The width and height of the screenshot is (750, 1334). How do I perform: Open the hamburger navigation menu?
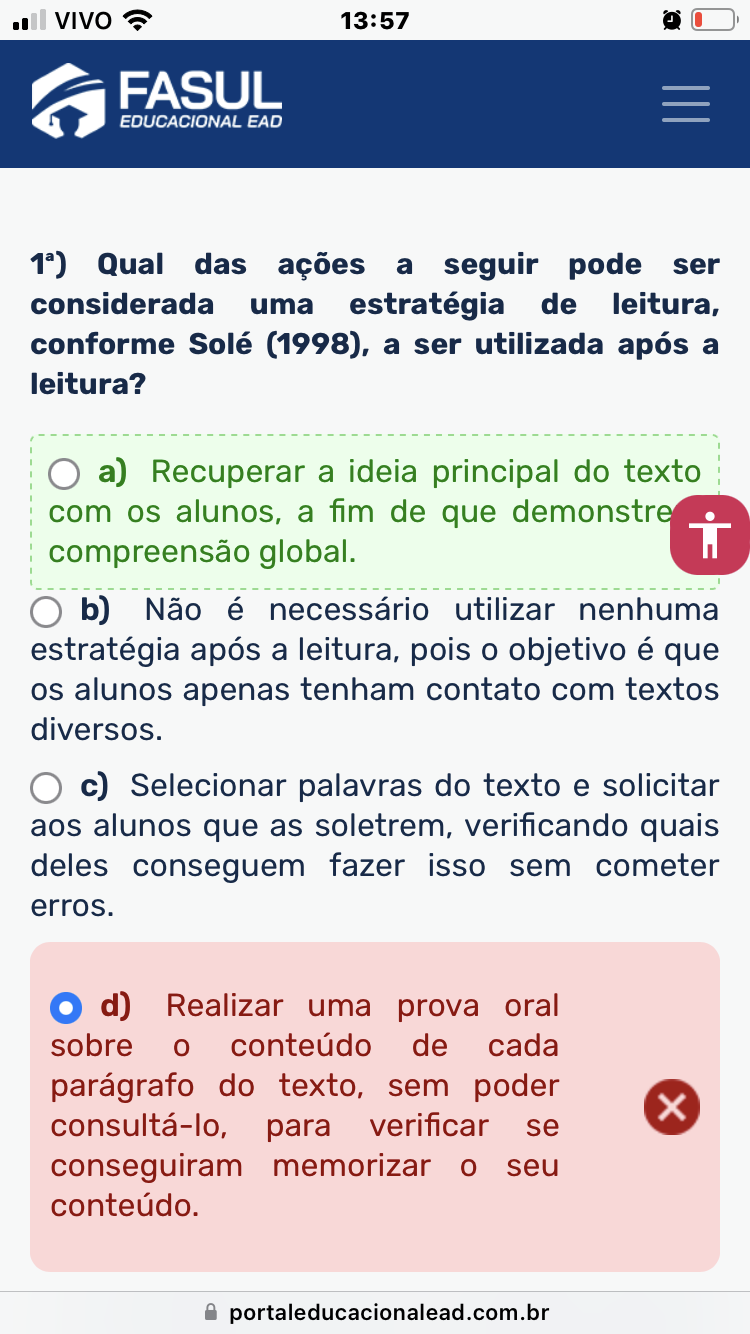point(685,104)
